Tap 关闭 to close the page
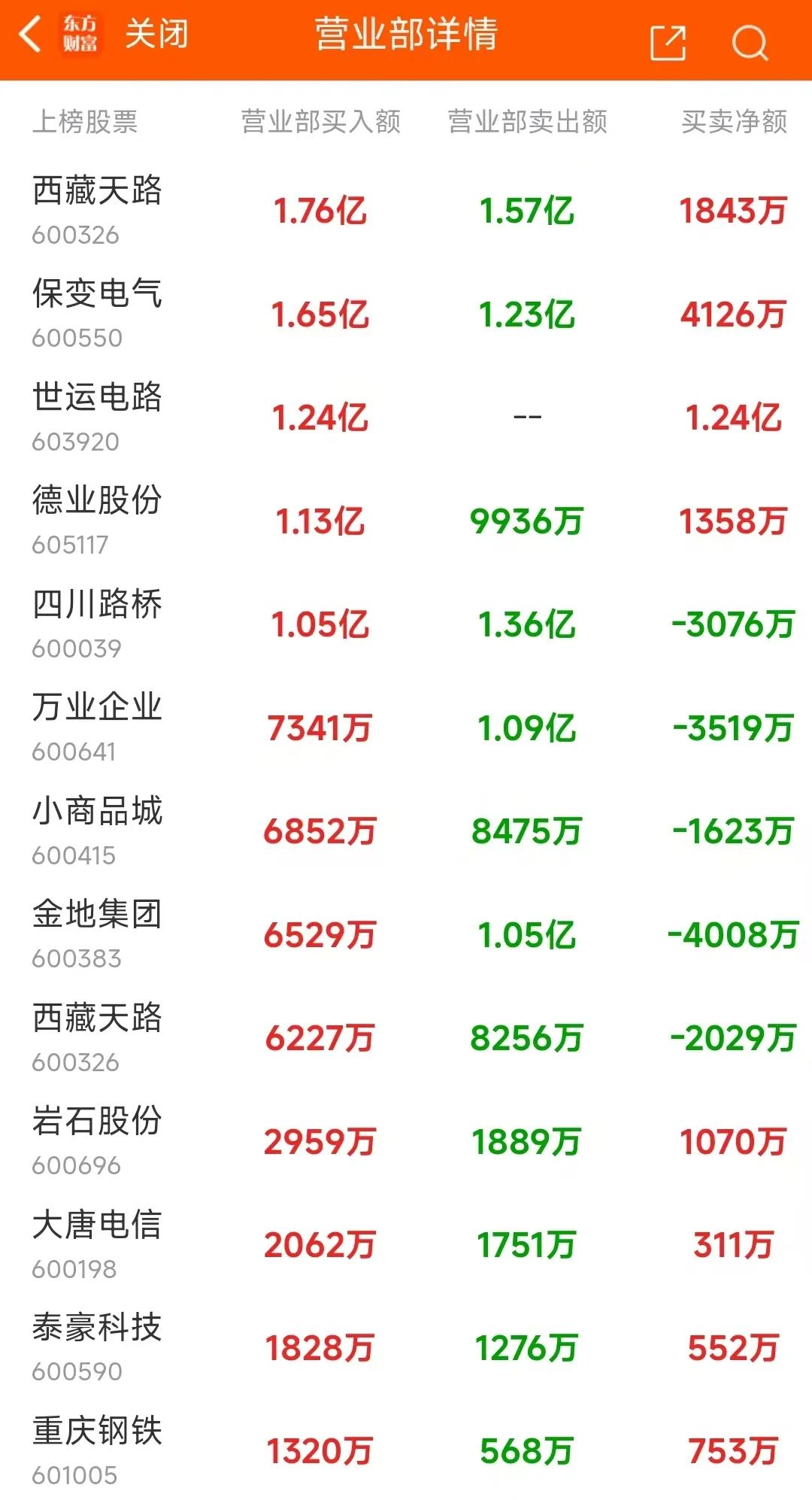The image size is (812, 1500). click(156, 35)
